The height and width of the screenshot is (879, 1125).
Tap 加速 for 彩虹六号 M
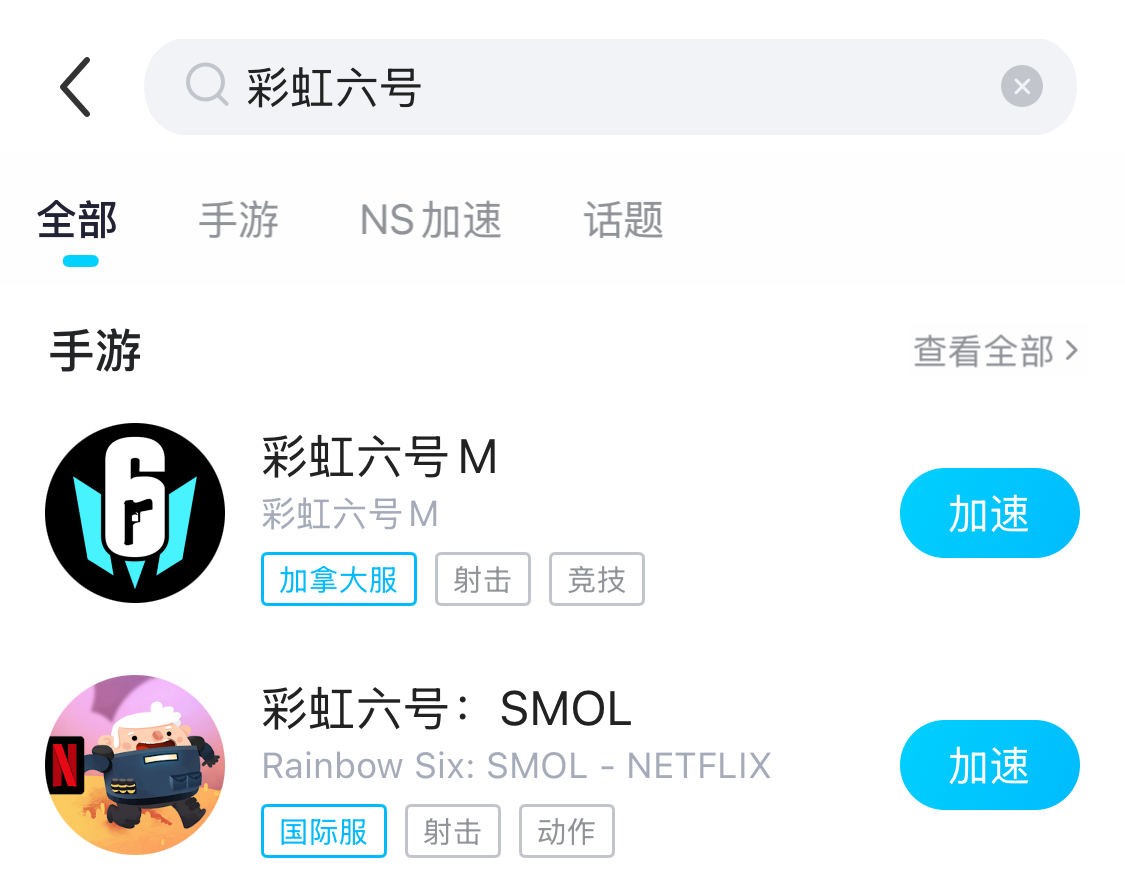click(989, 513)
